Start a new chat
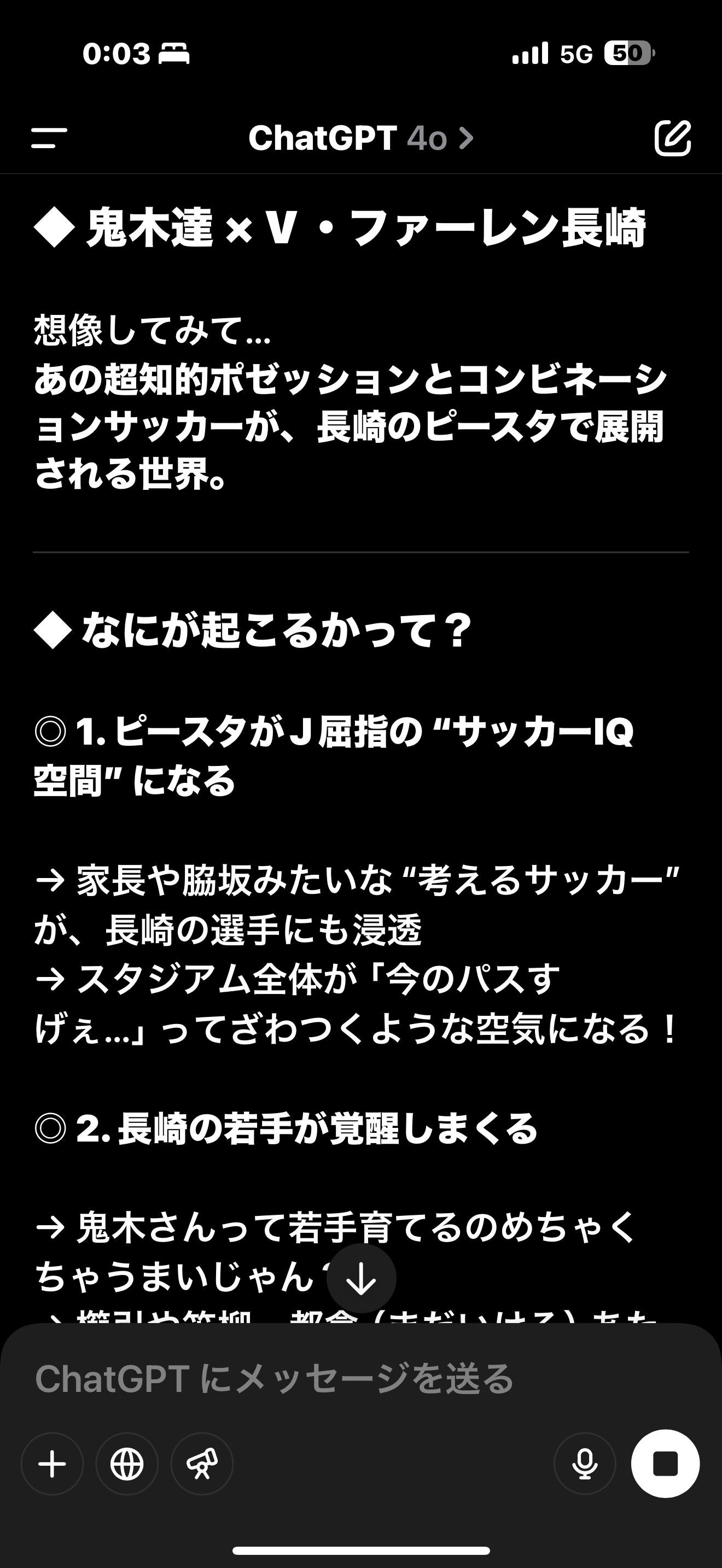Image resolution: width=722 pixels, height=1568 pixels. coord(672,138)
